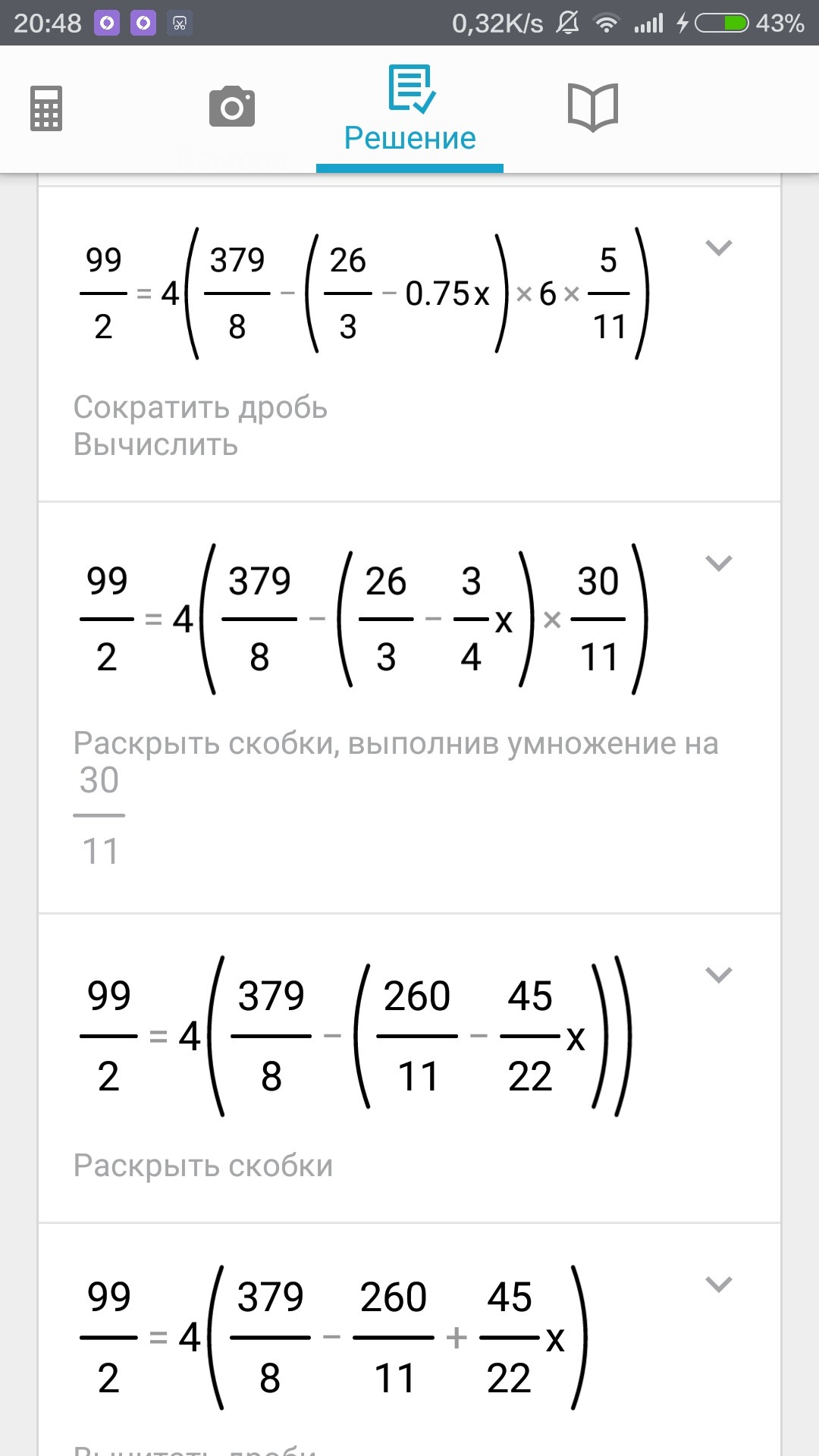The width and height of the screenshot is (819, 1456).
Task: Expand the 'Раскрыть скобки' step with 260/11
Action: click(x=718, y=974)
